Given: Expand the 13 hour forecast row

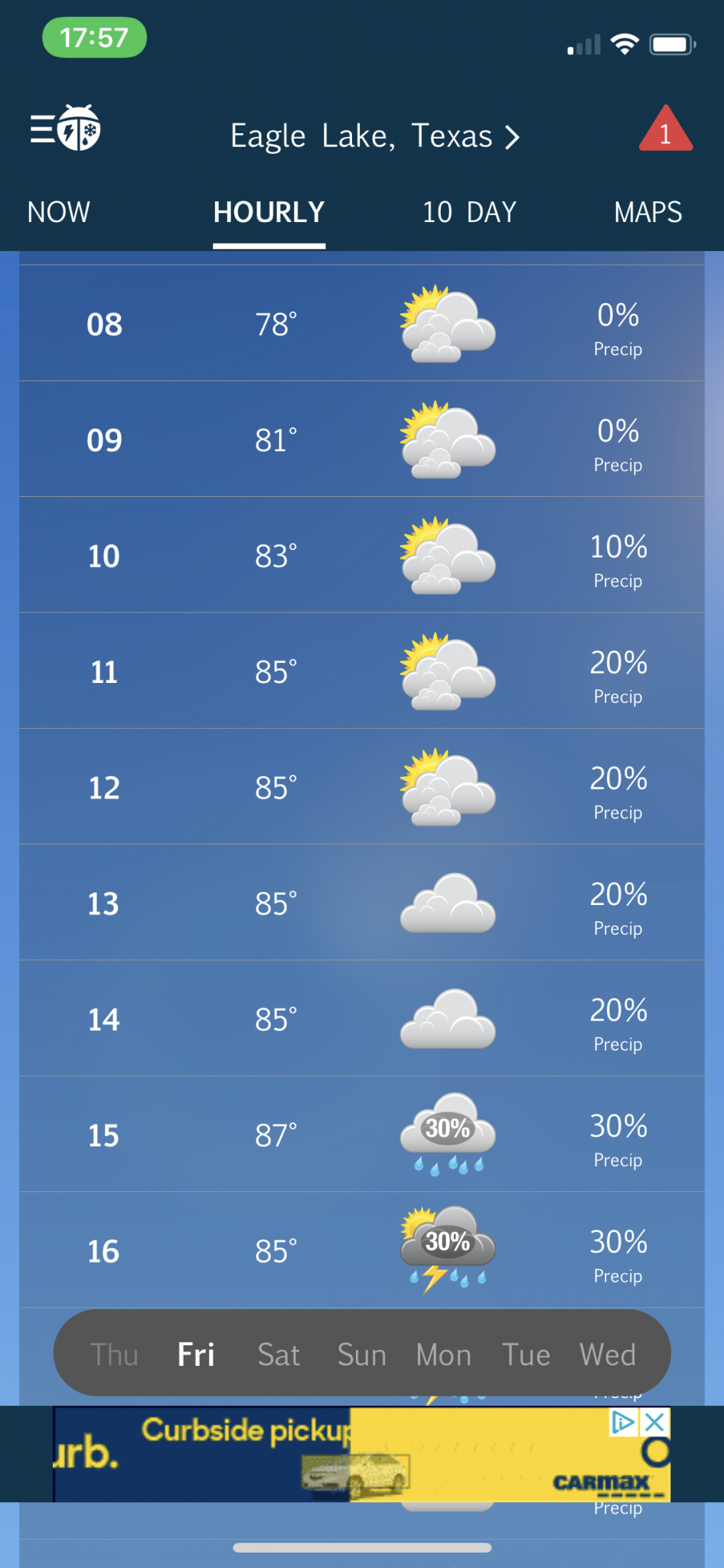Looking at the screenshot, I should pyautogui.click(x=361, y=903).
